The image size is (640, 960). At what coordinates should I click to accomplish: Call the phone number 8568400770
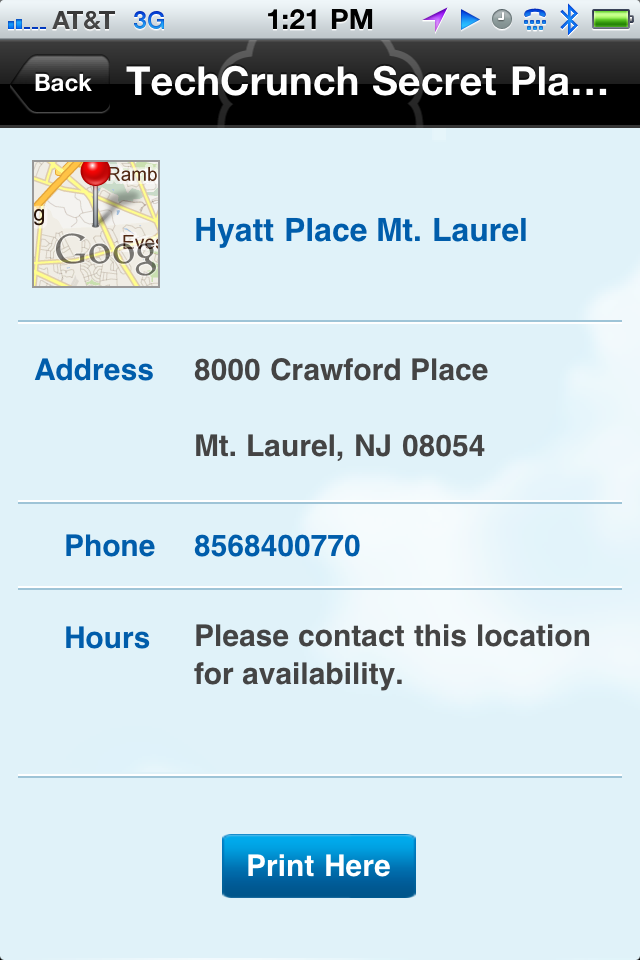tap(277, 546)
